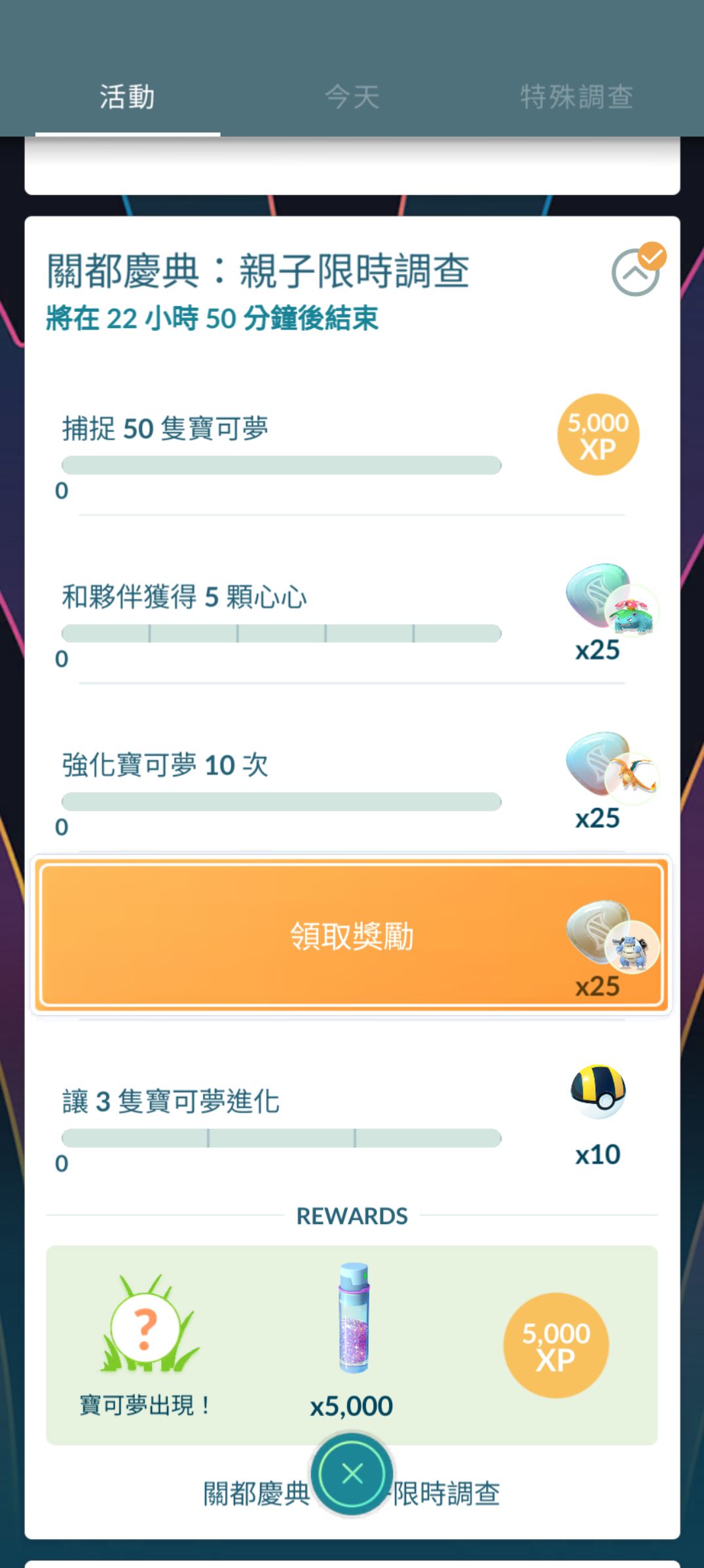The image size is (704, 1568).
Task: Collapse the 關都慶典 research card
Action: click(x=636, y=272)
